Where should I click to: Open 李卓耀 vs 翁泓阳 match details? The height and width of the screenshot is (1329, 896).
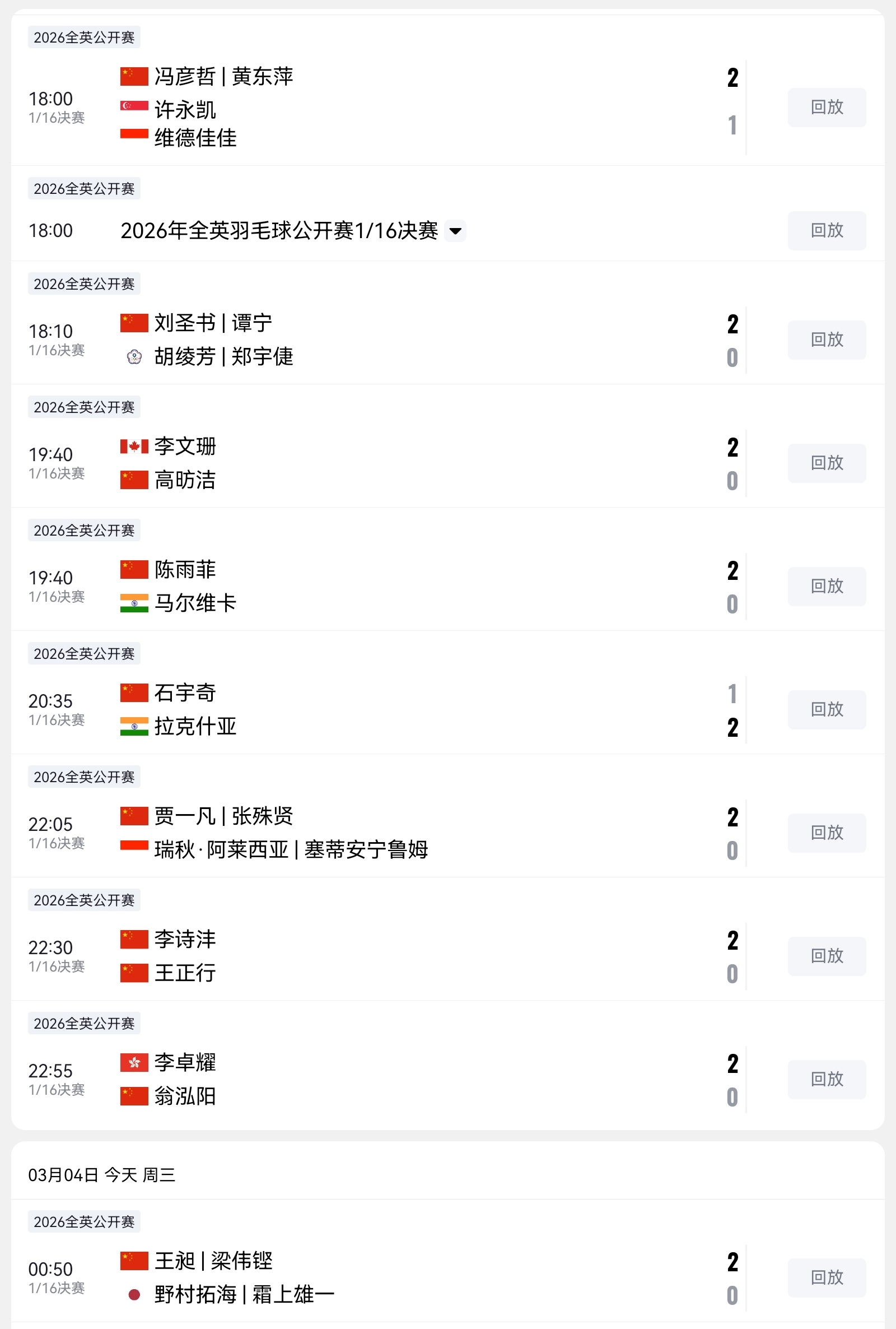(400, 1079)
